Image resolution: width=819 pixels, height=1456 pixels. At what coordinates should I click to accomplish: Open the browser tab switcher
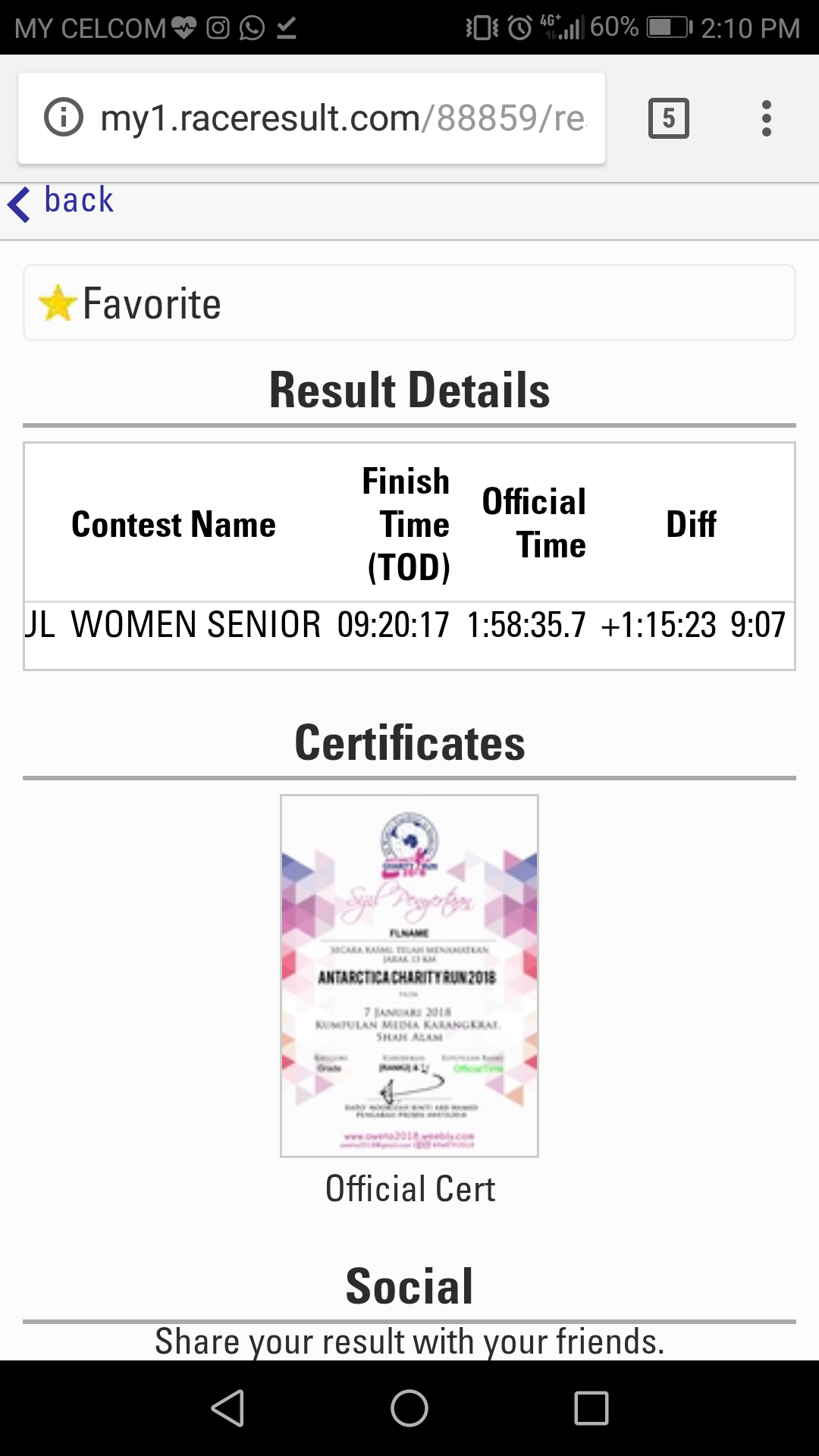669,118
